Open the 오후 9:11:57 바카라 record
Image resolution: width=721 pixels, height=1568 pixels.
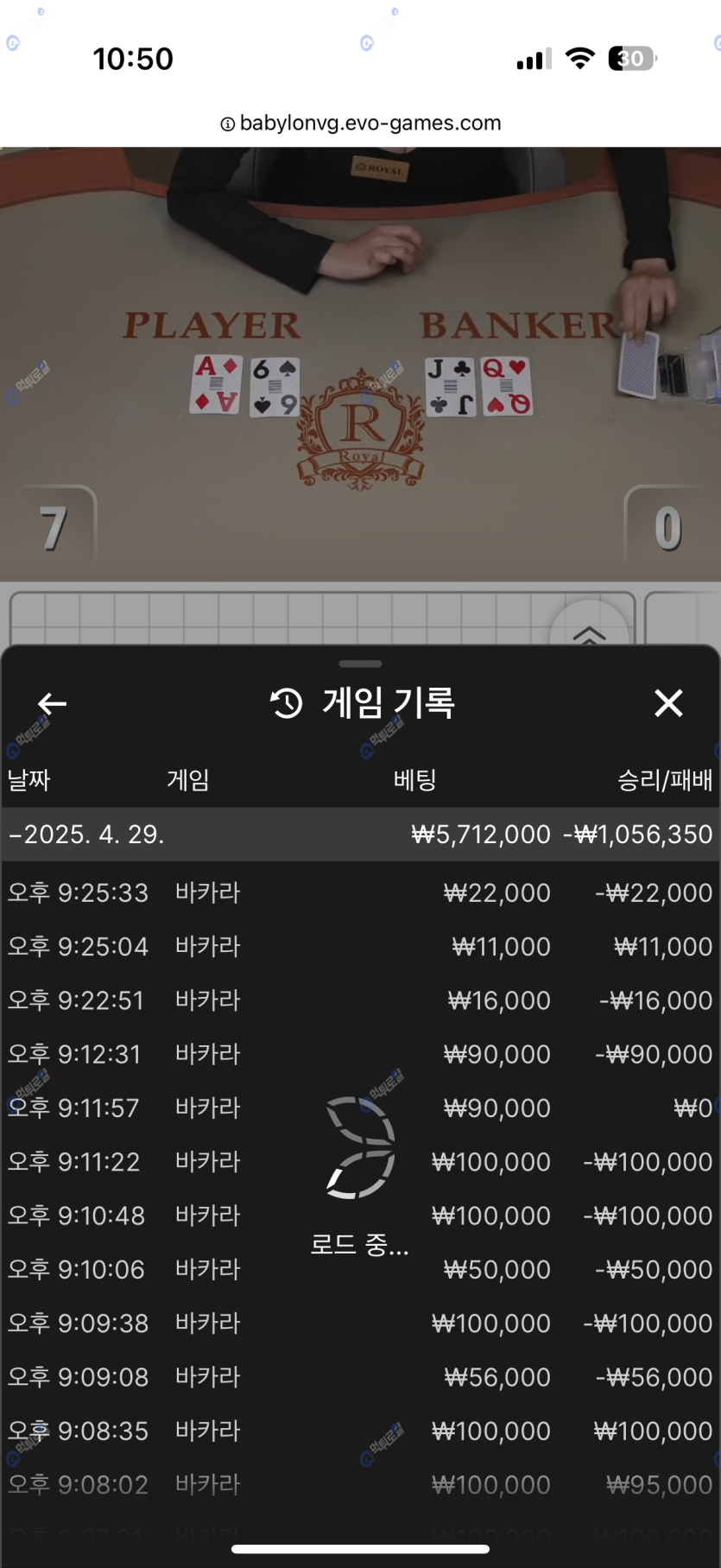360,1108
